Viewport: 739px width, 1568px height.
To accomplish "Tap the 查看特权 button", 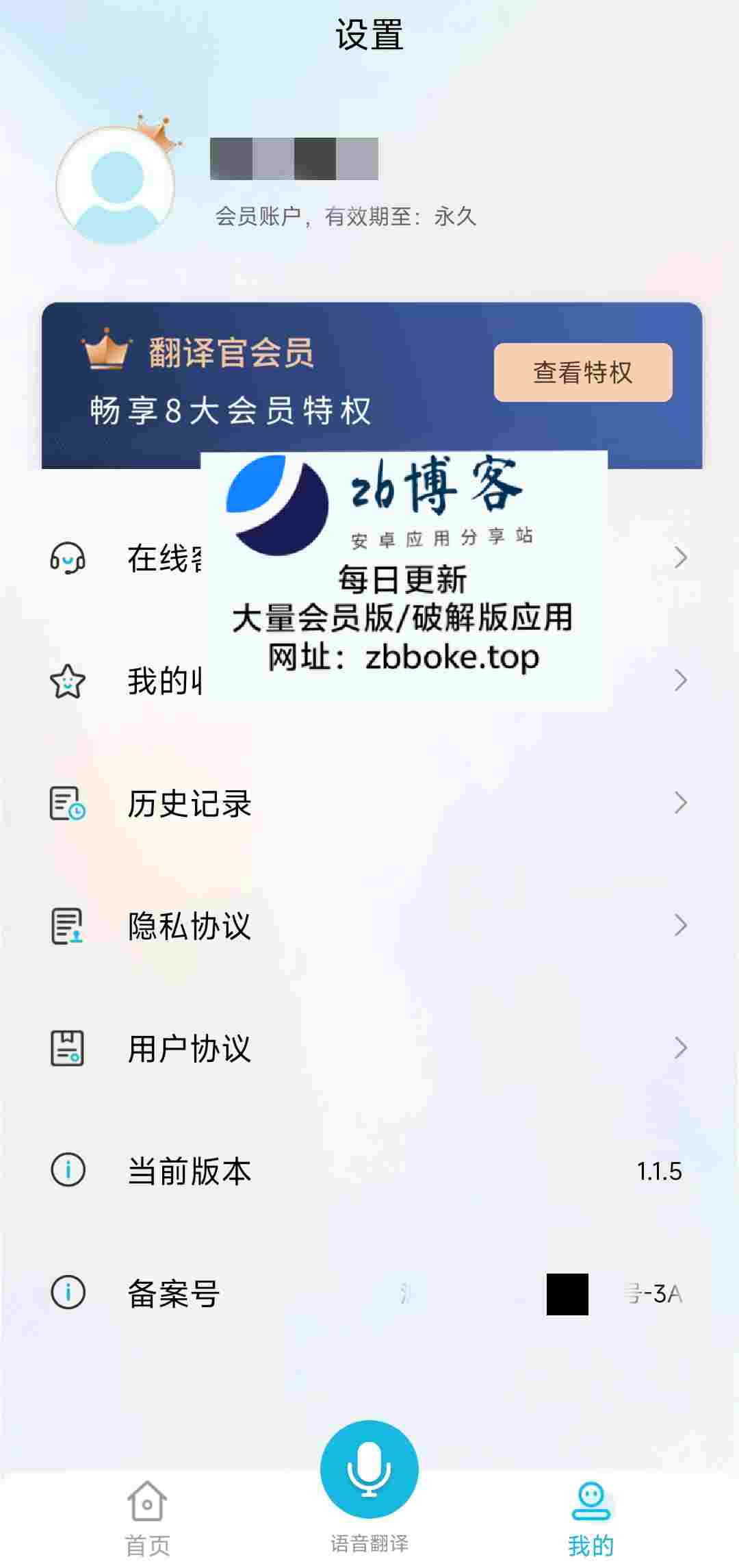I will 583,372.
